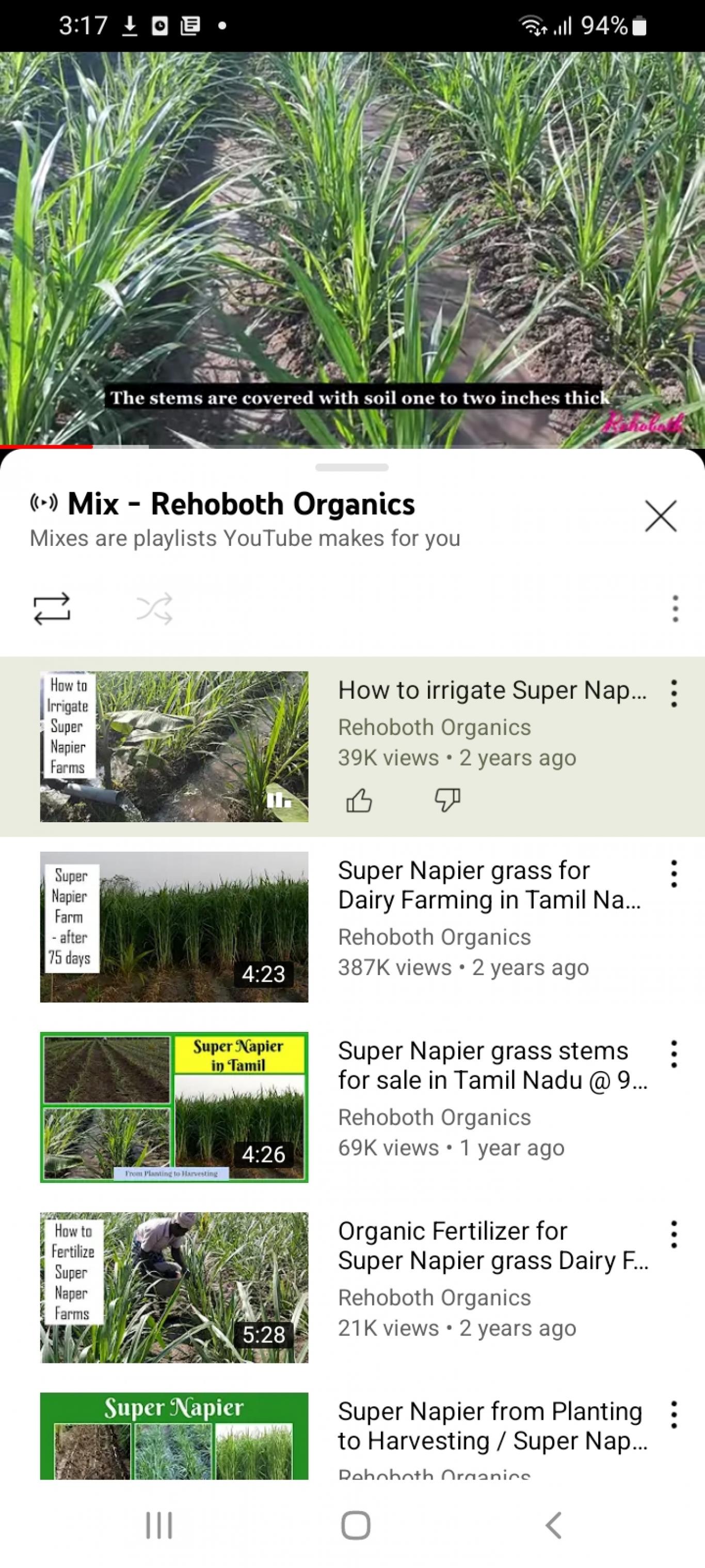The height and width of the screenshot is (1568, 705).
Task: Open options for Organic Fertilizer video
Action: pyautogui.click(x=674, y=1234)
